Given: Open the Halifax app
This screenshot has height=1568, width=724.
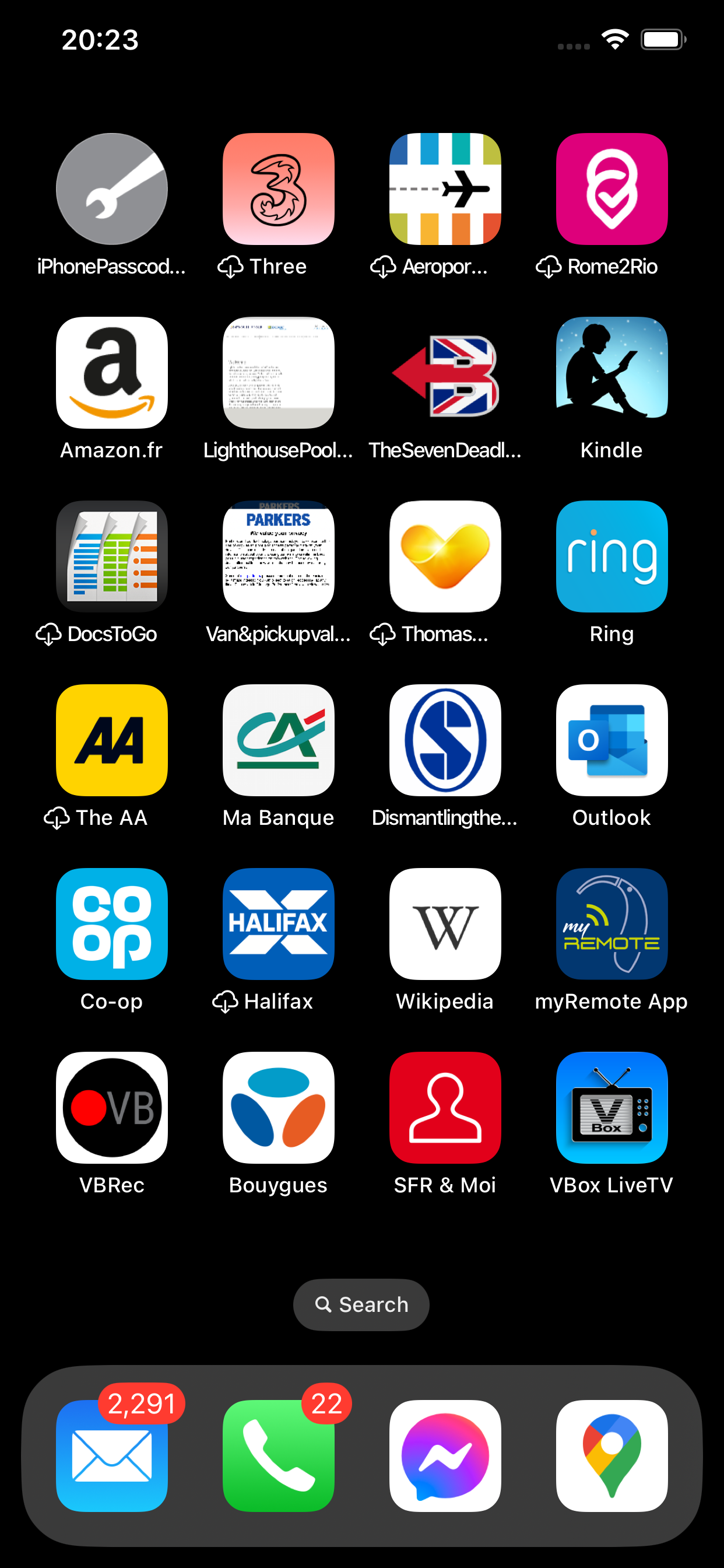Looking at the screenshot, I should tap(278, 924).
